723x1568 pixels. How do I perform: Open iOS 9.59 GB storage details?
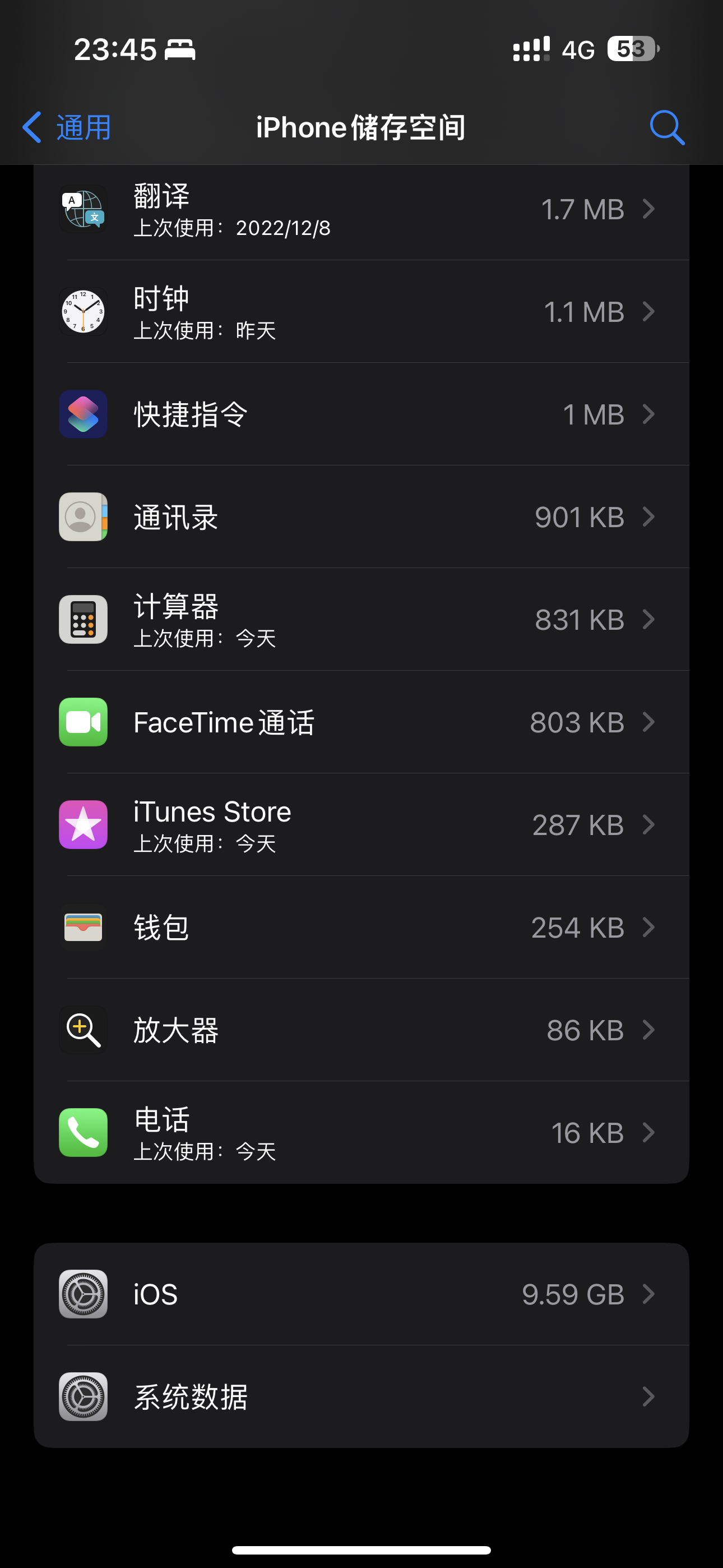361,1294
